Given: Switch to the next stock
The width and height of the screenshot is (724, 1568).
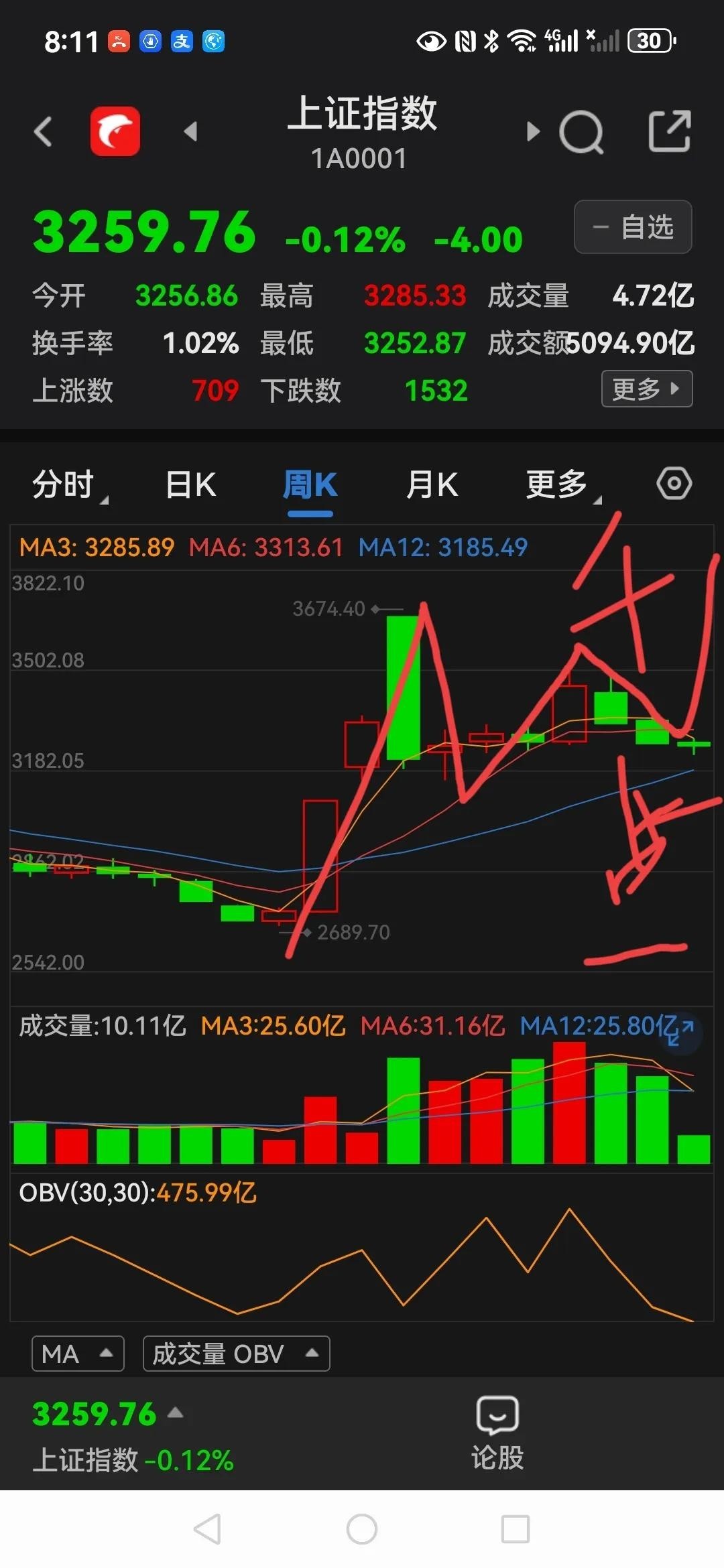Looking at the screenshot, I should (533, 131).
